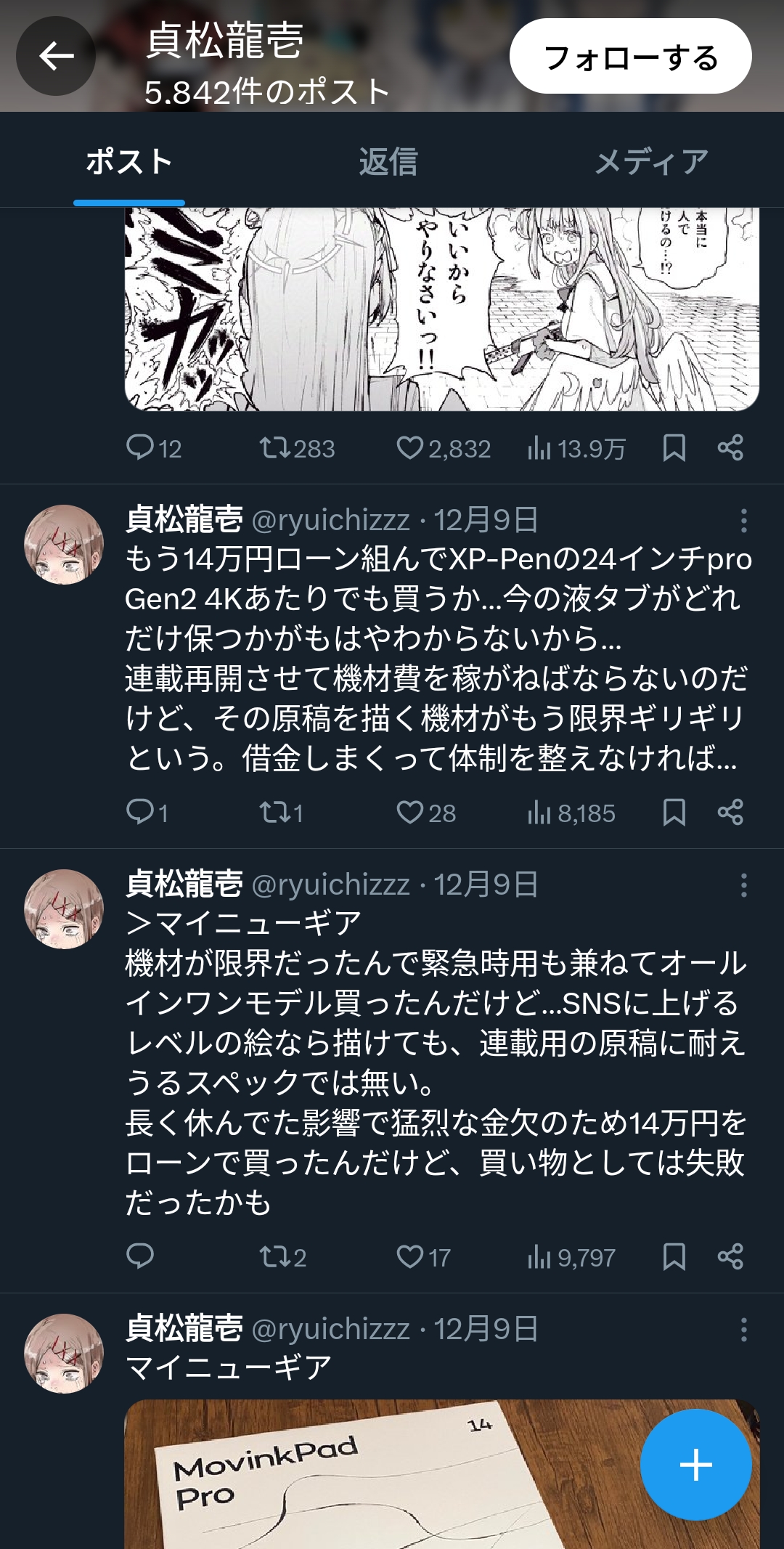The height and width of the screenshot is (1549, 784).
Task: Switch to the メディア tab
Action: (651, 161)
